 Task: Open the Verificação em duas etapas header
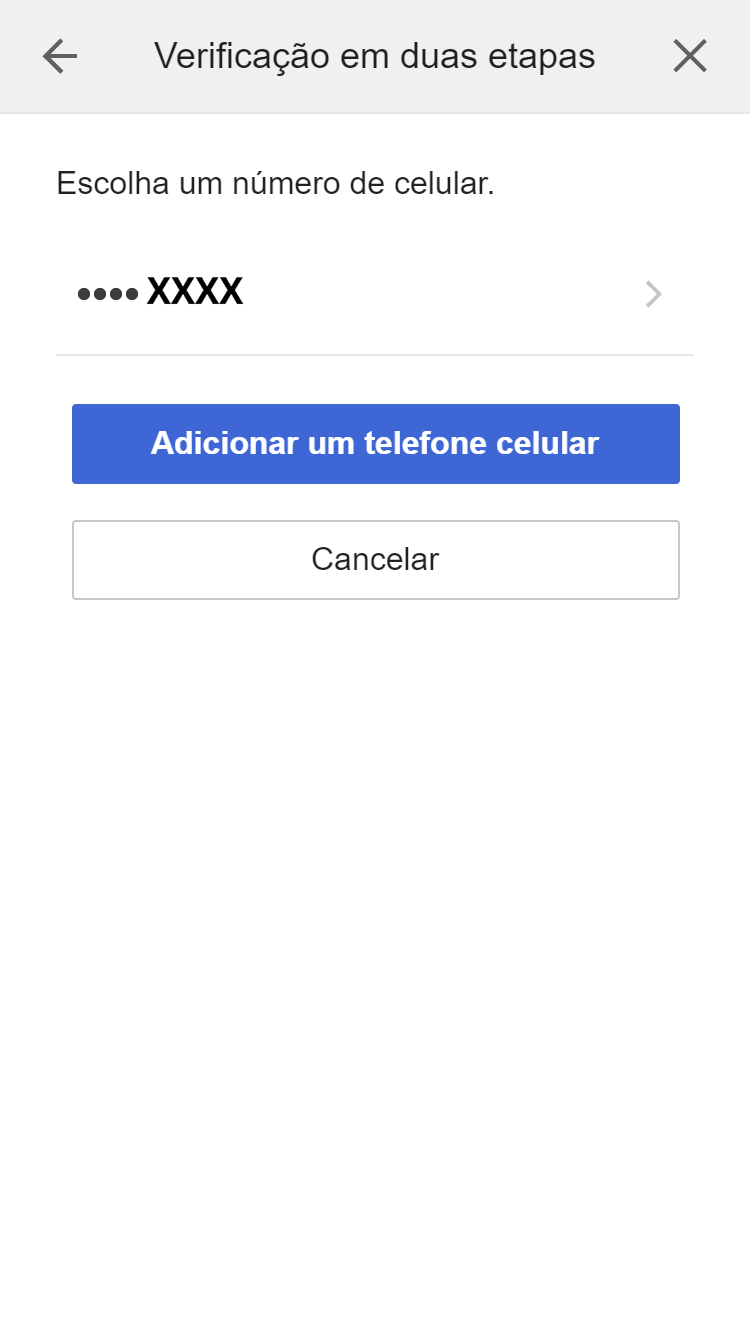click(x=373, y=56)
